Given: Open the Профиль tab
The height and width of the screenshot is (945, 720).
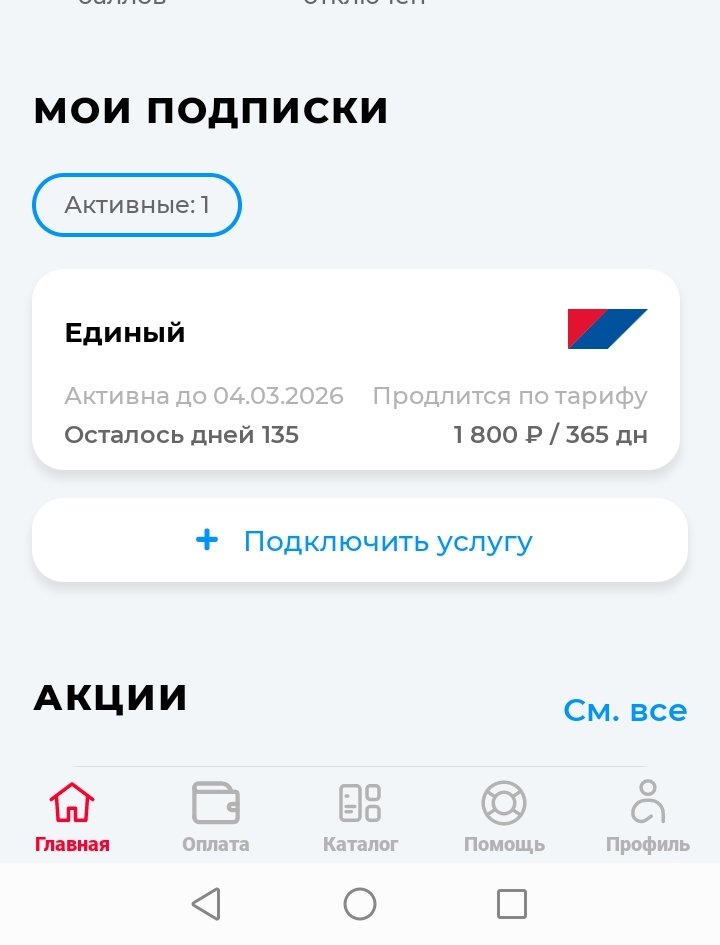Looking at the screenshot, I should [x=648, y=816].
